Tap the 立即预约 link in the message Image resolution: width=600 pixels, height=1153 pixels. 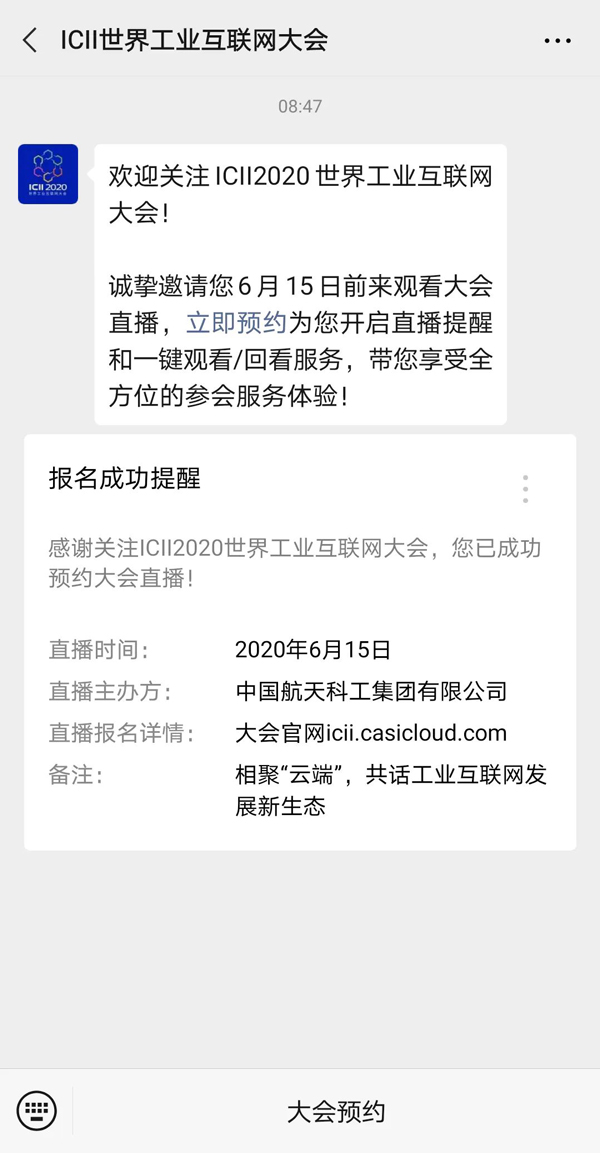click(236, 323)
